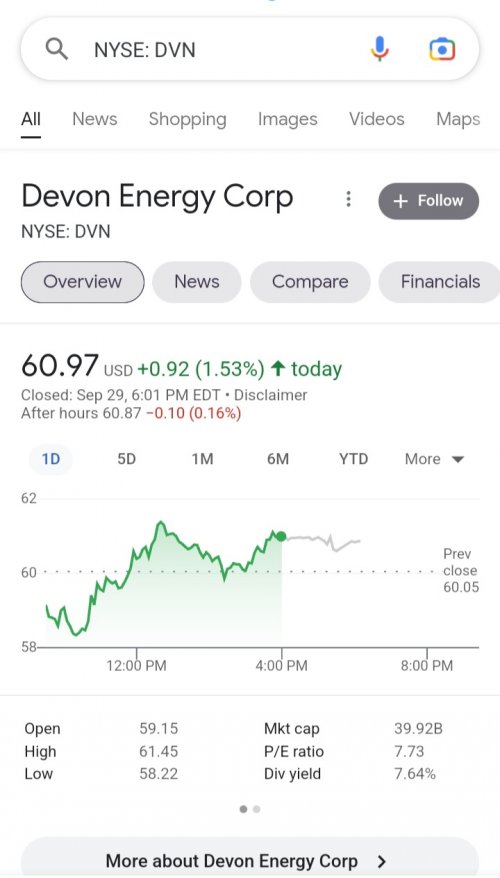Expand the More time range dropdown

434,460
